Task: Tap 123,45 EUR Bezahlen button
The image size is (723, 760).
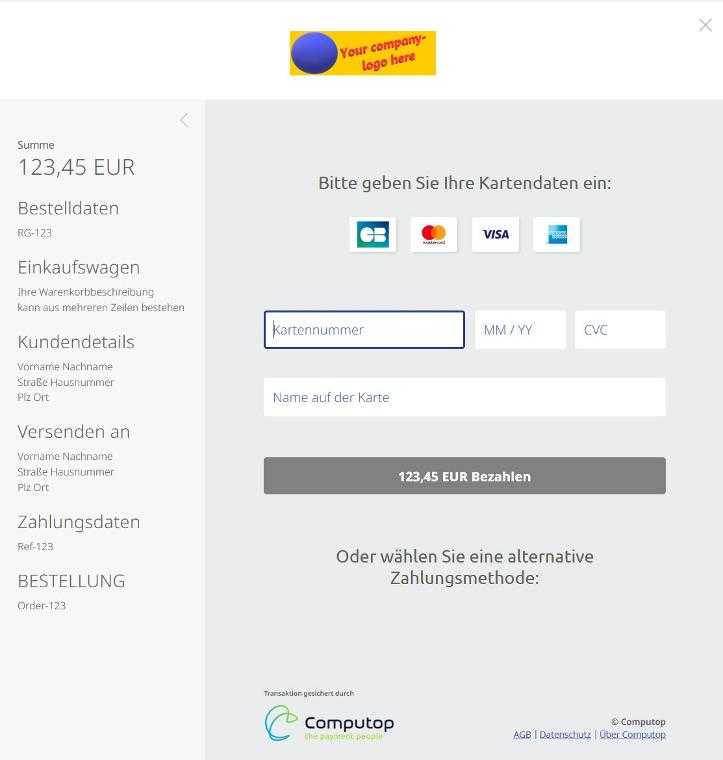Action: point(464,476)
